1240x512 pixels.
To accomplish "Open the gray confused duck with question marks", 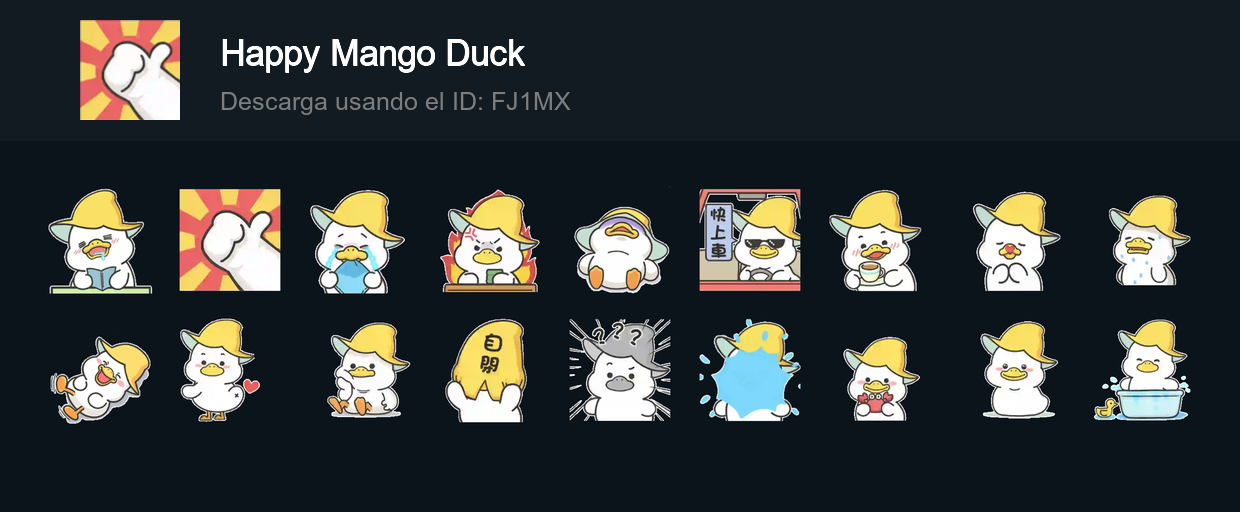I will pos(620,370).
